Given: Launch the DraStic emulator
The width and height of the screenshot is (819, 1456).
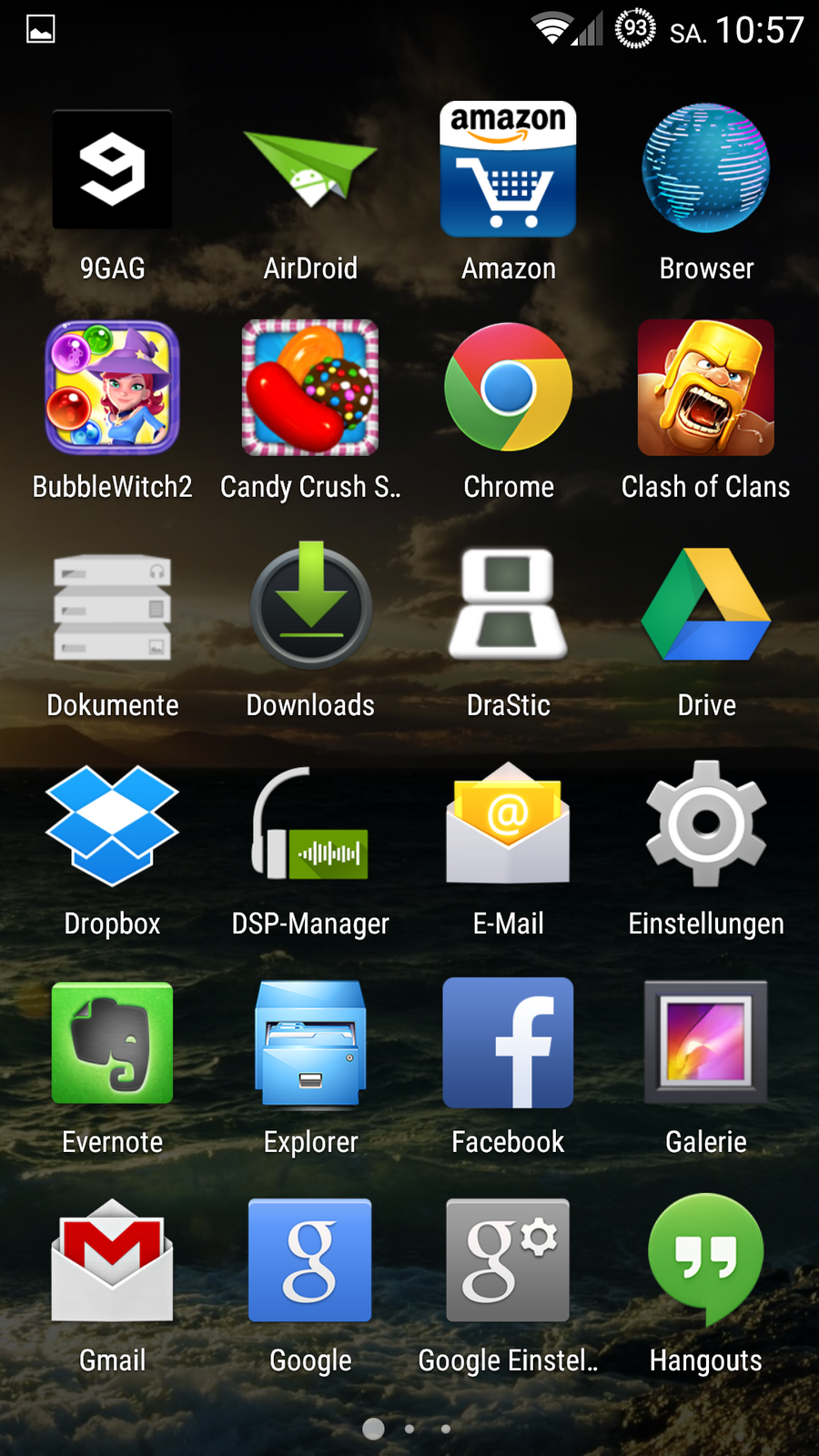Looking at the screenshot, I should pos(508,607).
